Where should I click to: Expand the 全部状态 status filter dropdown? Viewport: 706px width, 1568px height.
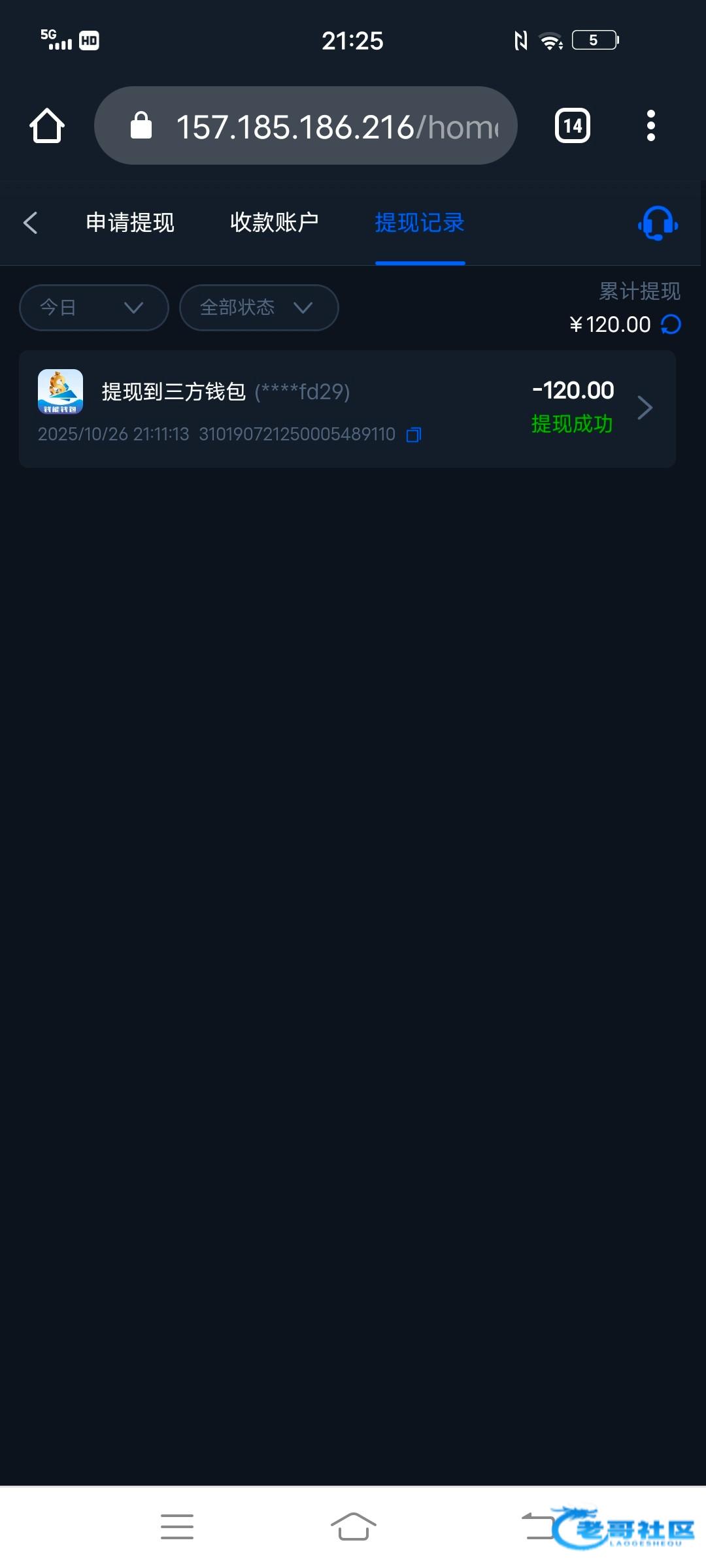(259, 308)
